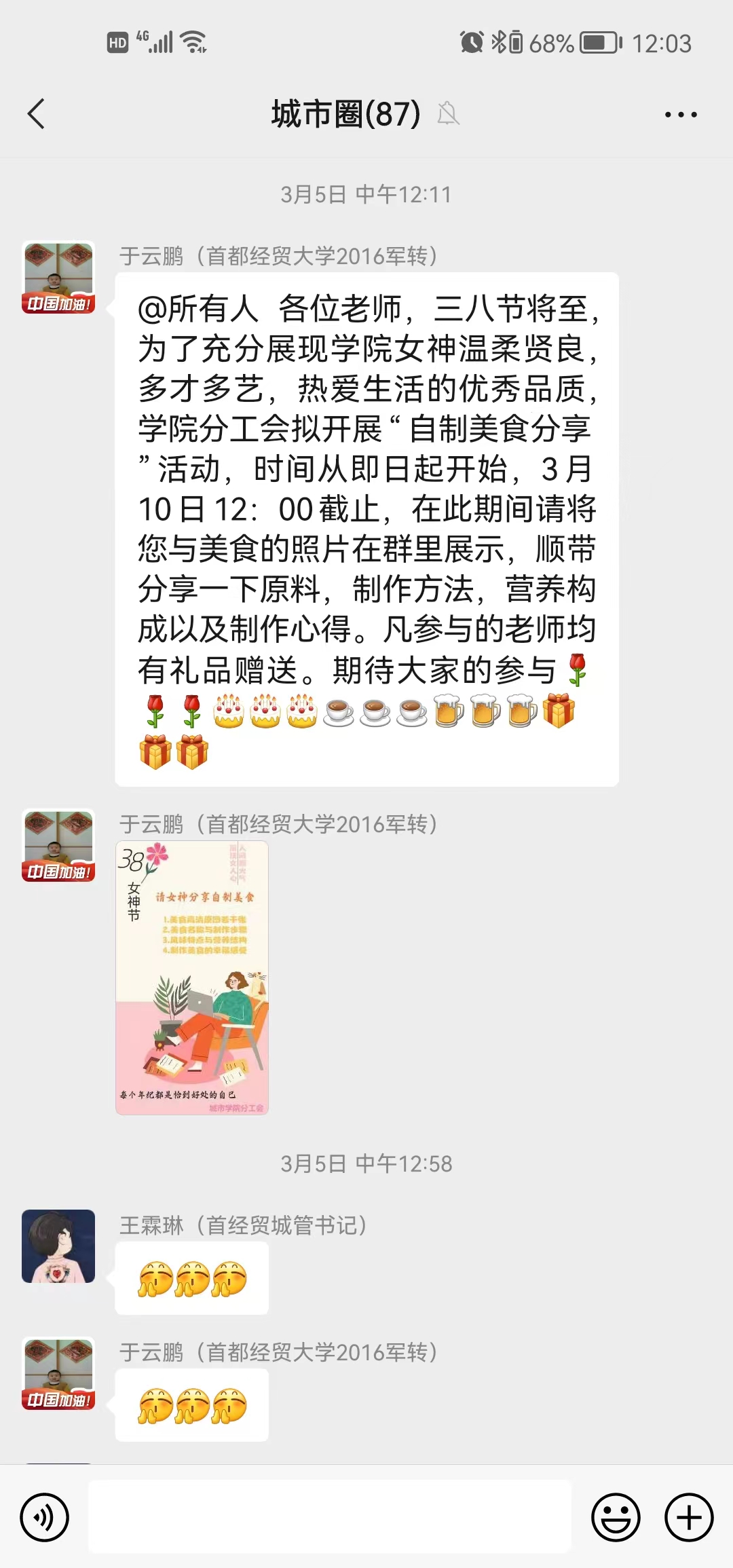Open the emoji sticker panel
Image resolution: width=733 pixels, height=1568 pixels.
click(x=616, y=1517)
